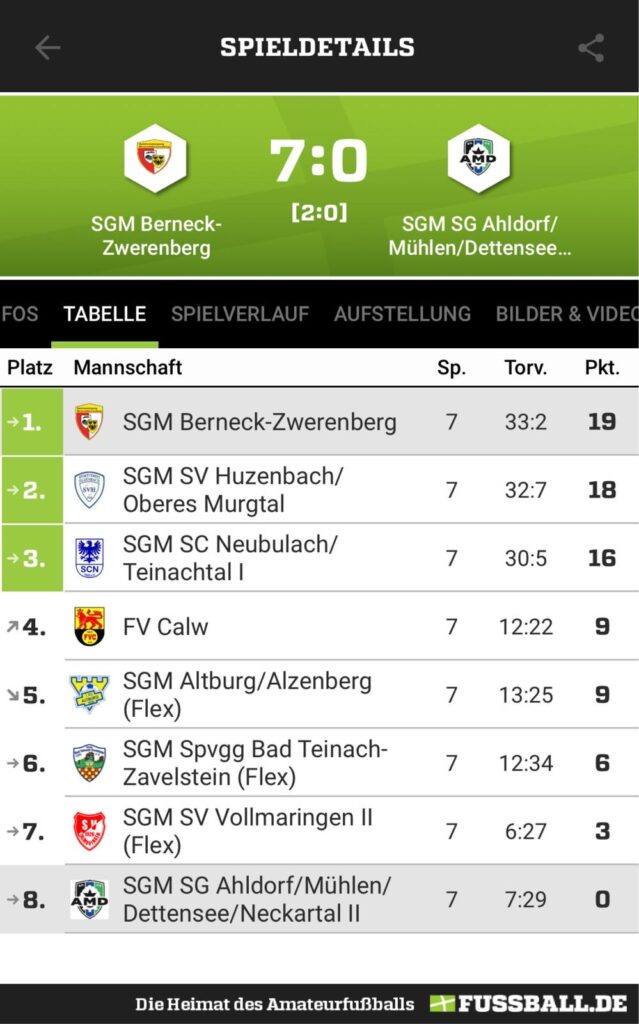Open SGM Spvgg Bad Teinach-Zavelstein row
Viewport: 639px width, 1024px height.
pyautogui.click(x=254, y=763)
